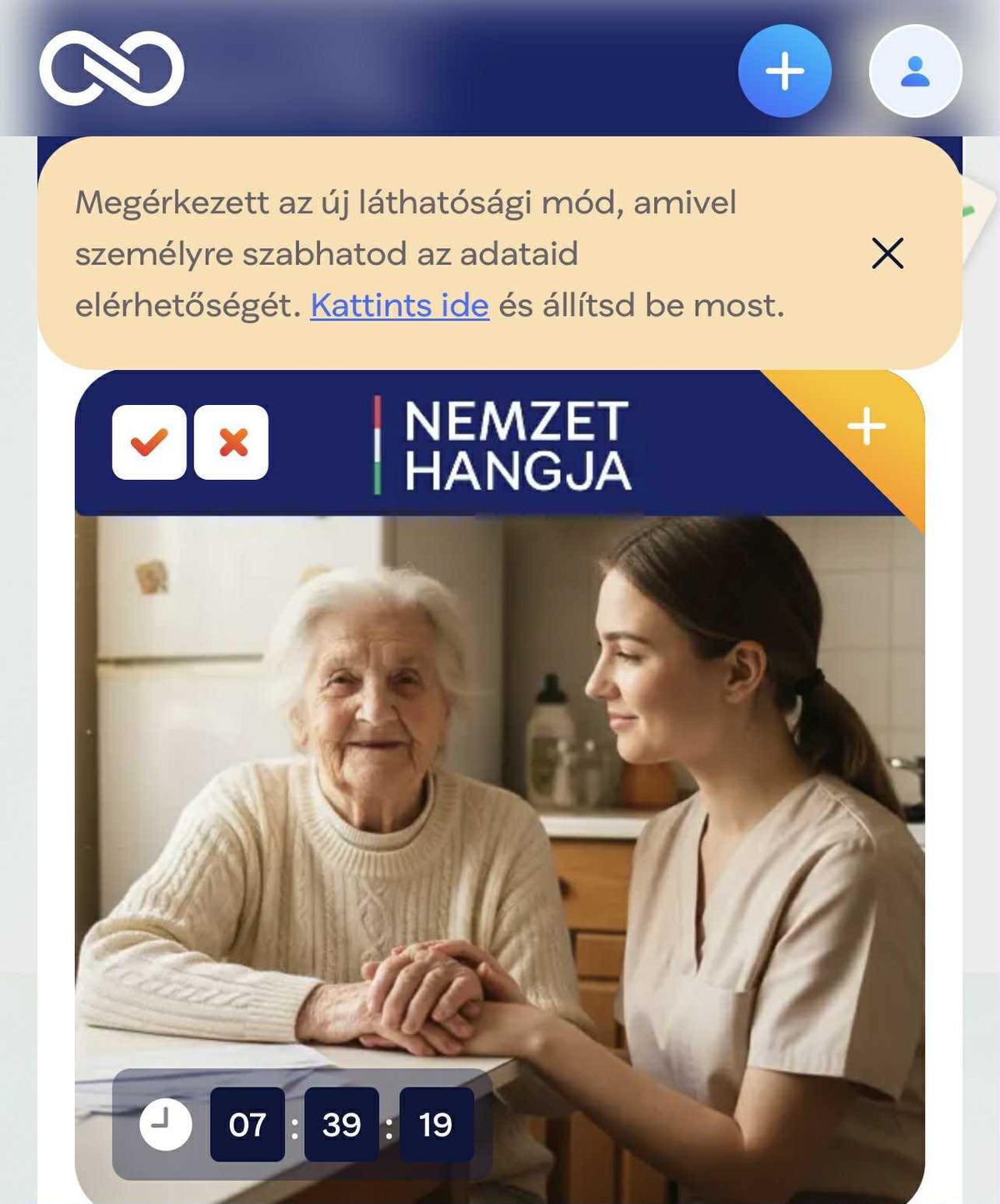1000x1204 pixels.
Task: Tap the orange X on Nemzet Hangja card
Action: (x=232, y=442)
